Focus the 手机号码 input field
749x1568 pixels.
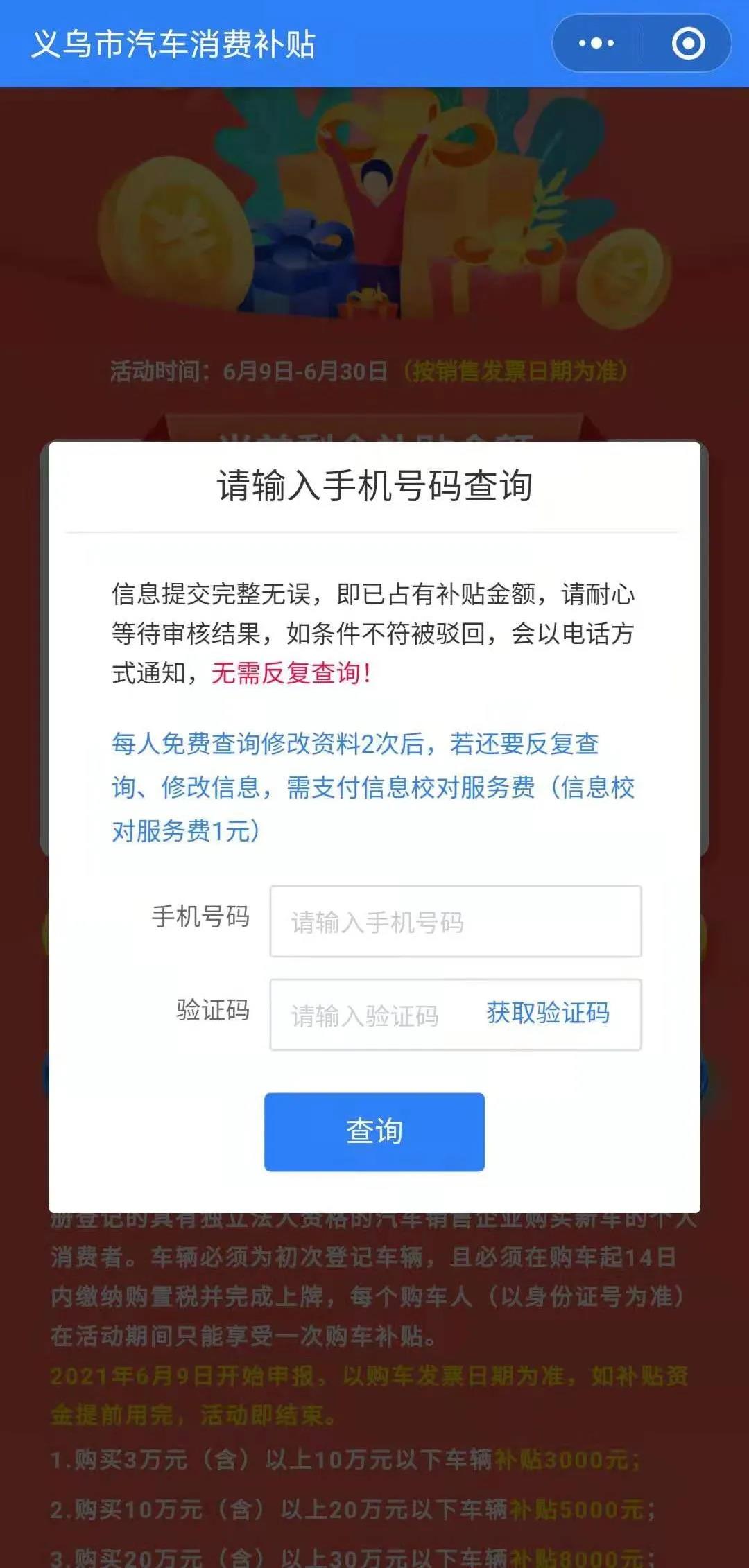(x=455, y=921)
